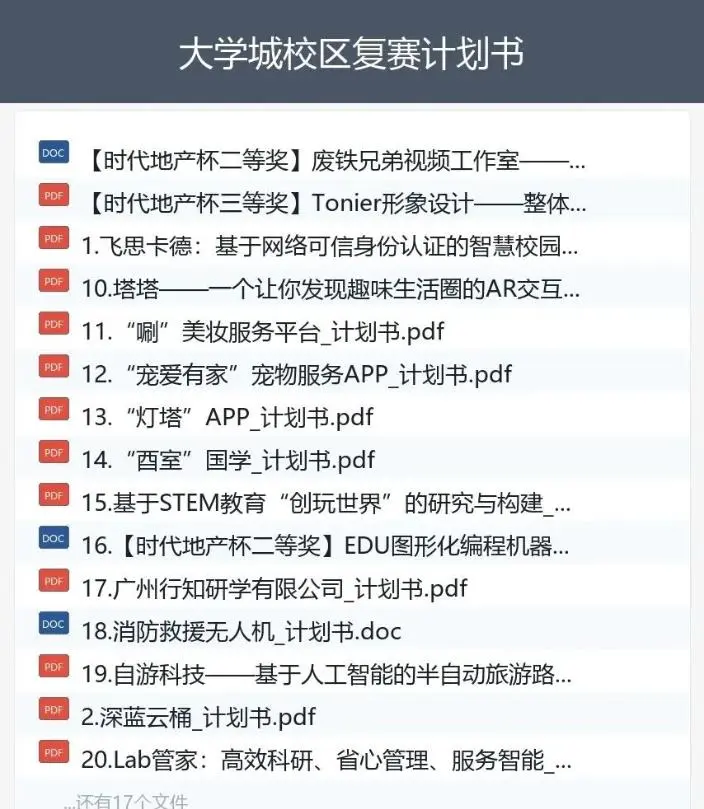View 17.广州行知研学有限公司_计划书.pdf
704x809 pixels.
coord(274,589)
